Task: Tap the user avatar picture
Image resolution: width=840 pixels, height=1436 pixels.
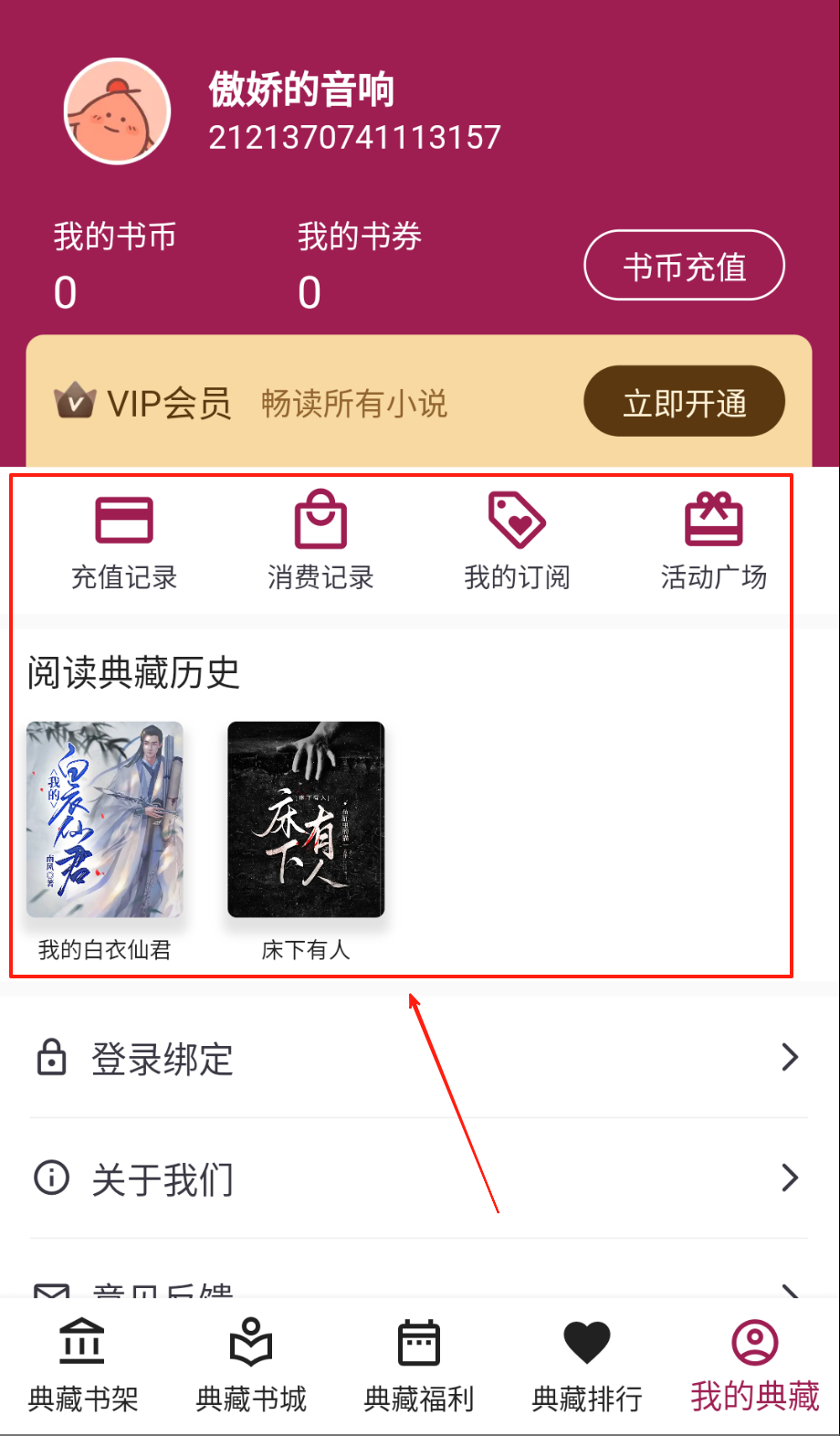Action: [x=117, y=111]
